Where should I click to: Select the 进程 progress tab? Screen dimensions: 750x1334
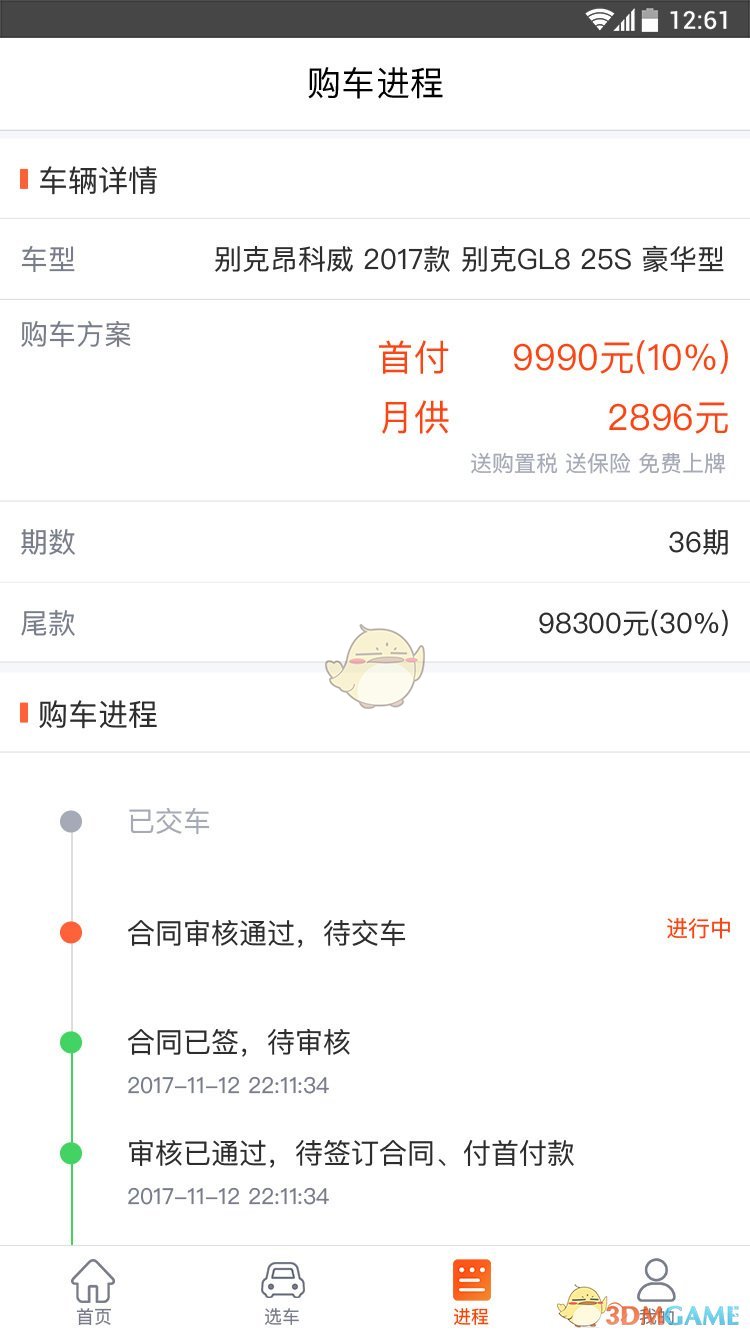(x=471, y=1291)
